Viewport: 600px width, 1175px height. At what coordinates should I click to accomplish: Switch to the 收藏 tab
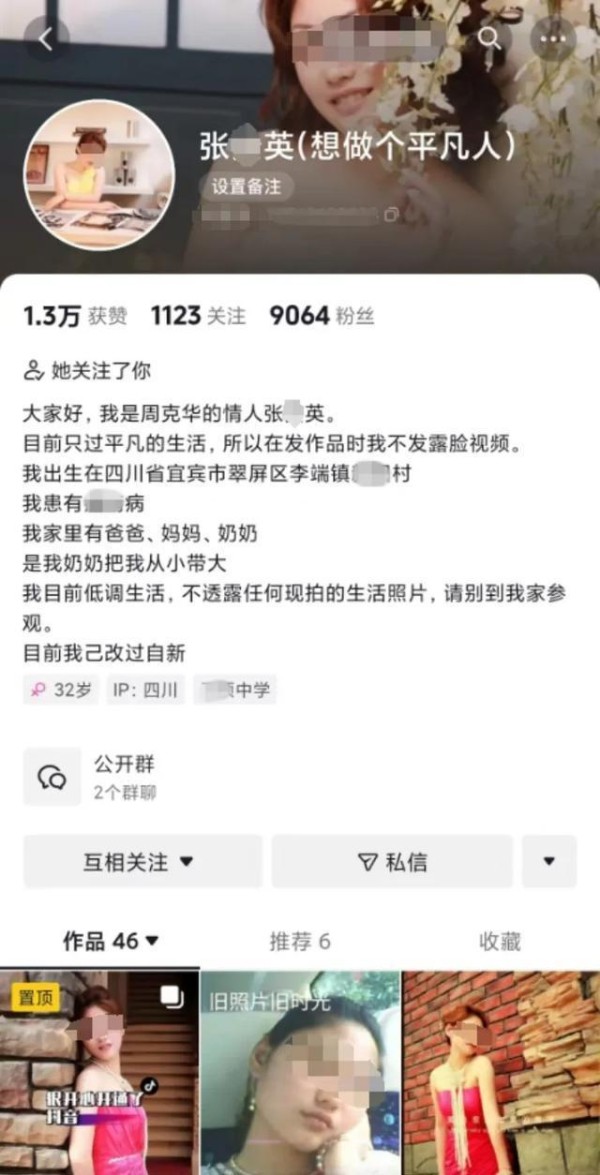point(500,941)
